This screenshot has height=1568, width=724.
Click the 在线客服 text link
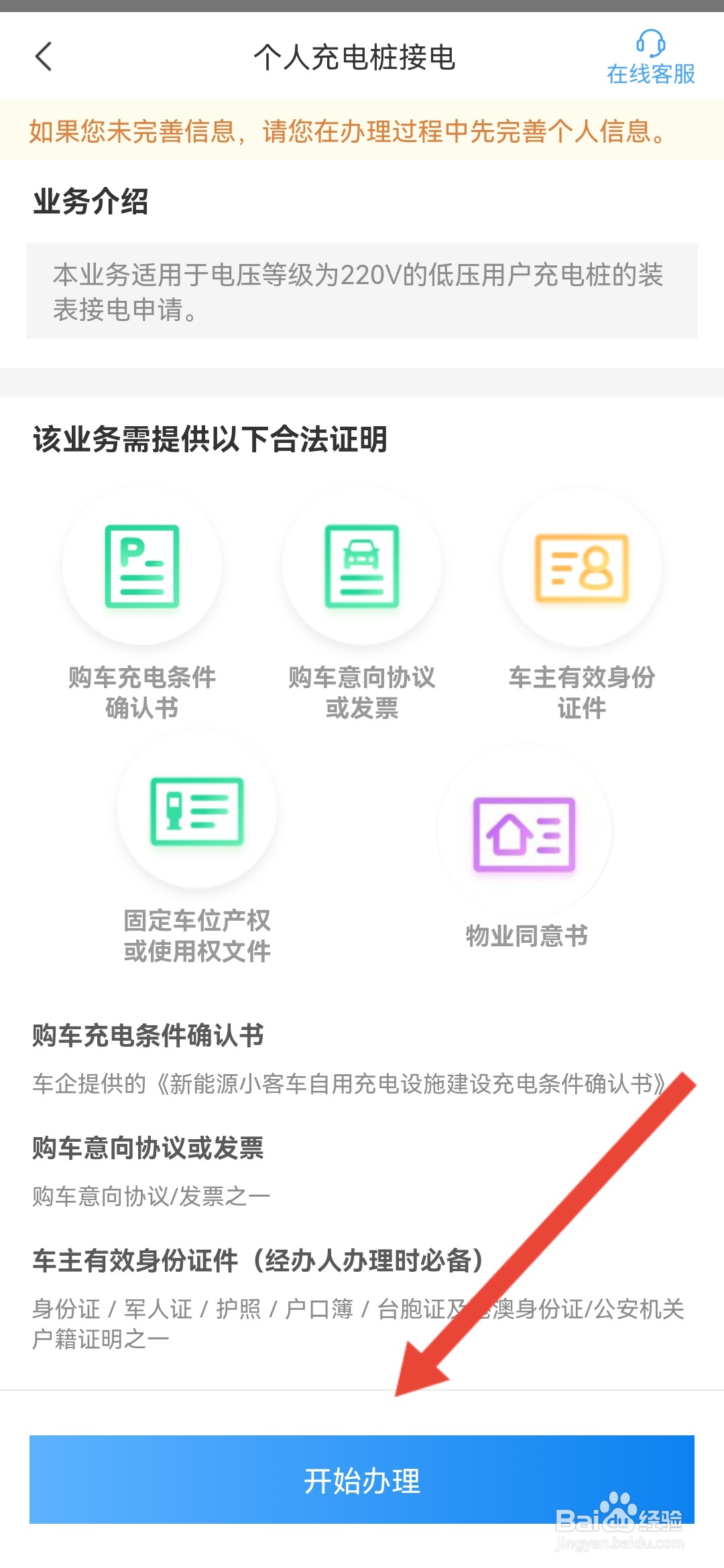652,75
